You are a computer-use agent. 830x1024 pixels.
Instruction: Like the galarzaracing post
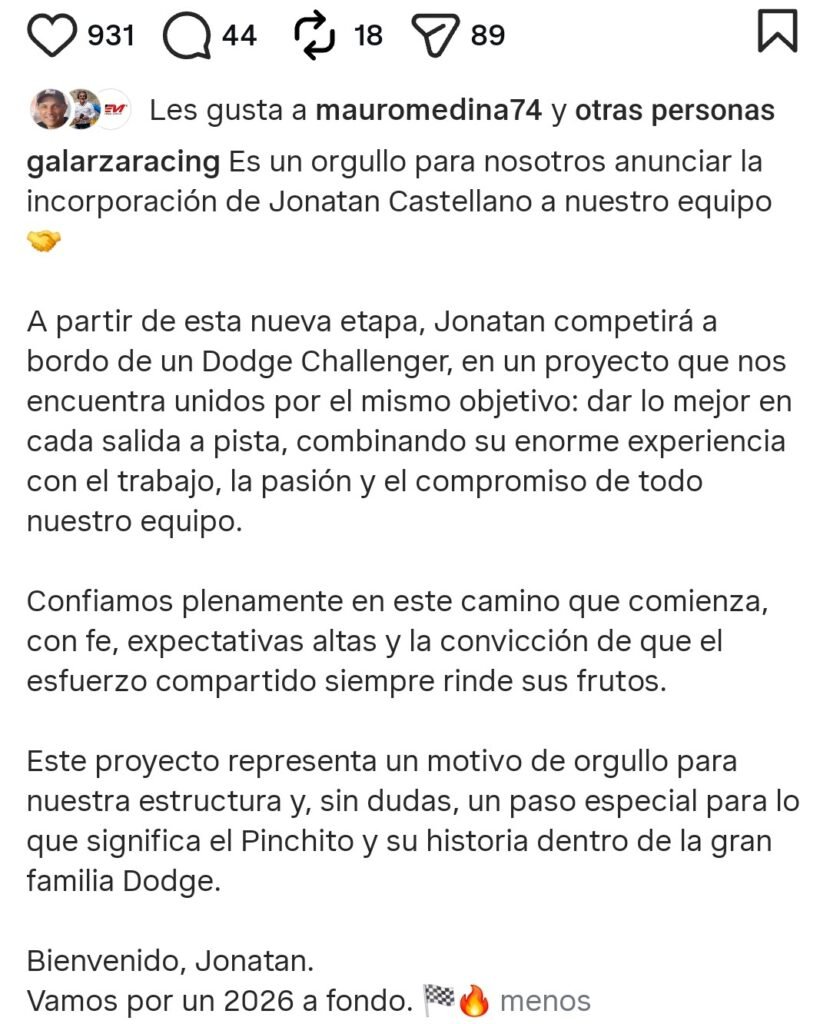pyautogui.click(x=54, y=36)
